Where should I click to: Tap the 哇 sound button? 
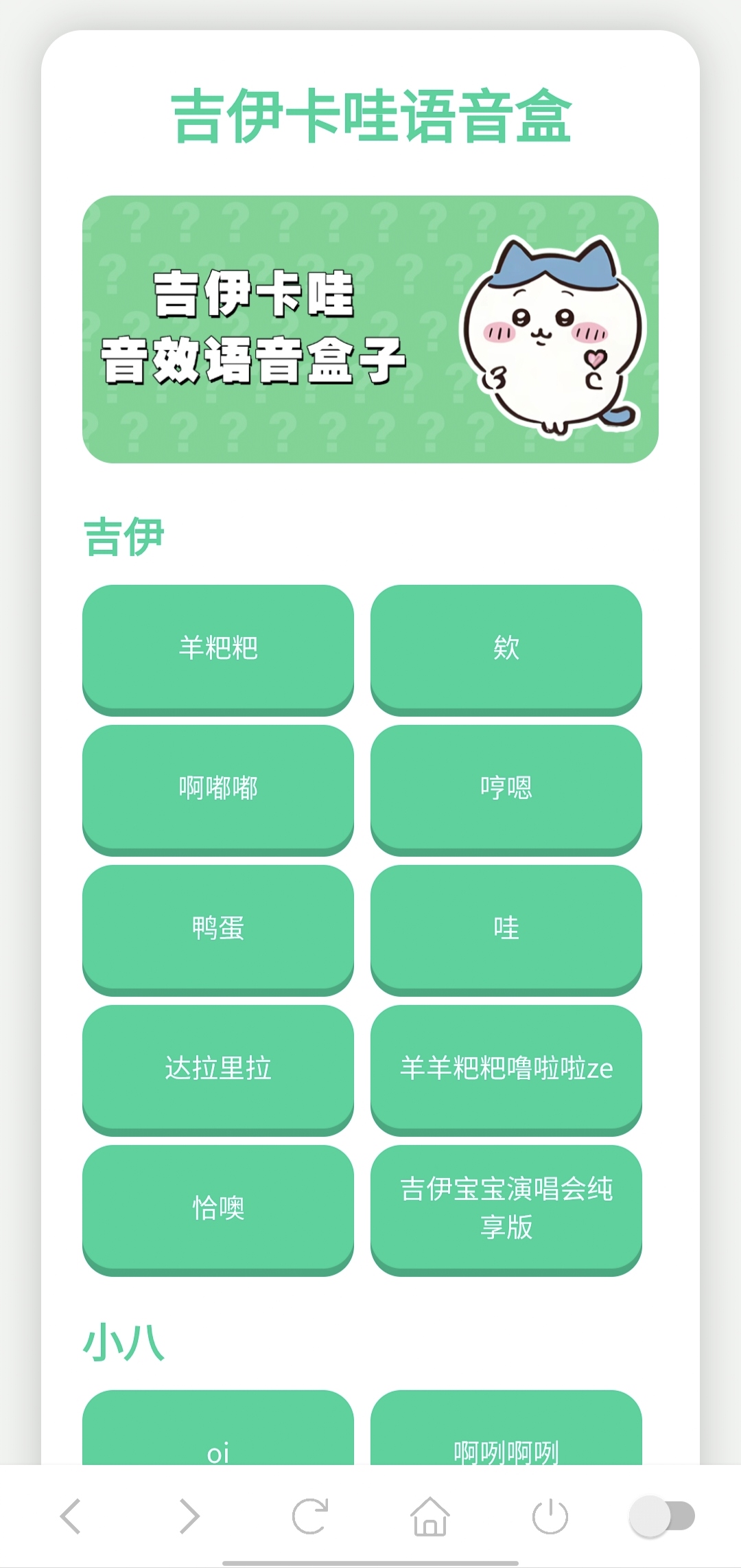(x=506, y=927)
